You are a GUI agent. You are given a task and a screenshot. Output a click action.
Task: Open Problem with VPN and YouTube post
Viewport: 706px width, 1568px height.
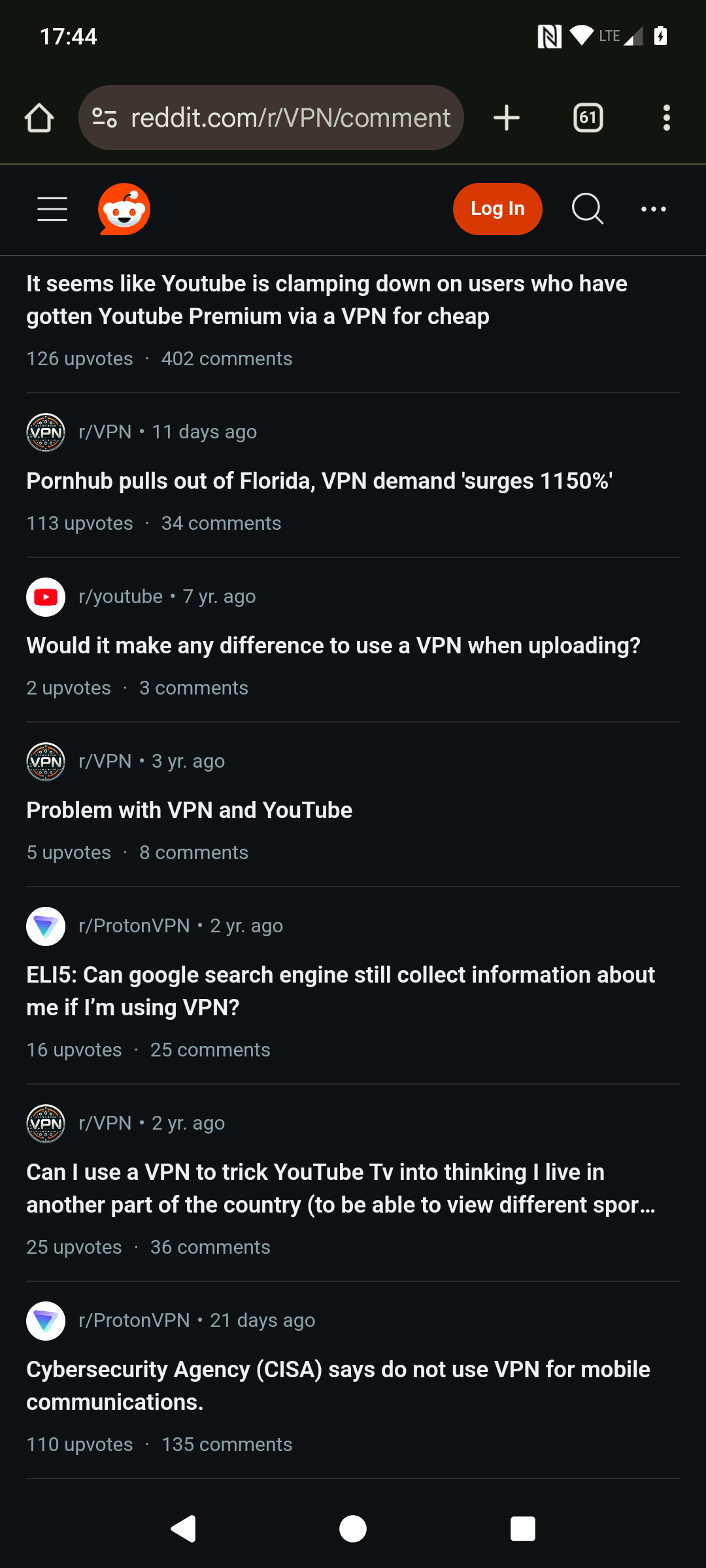(190, 810)
